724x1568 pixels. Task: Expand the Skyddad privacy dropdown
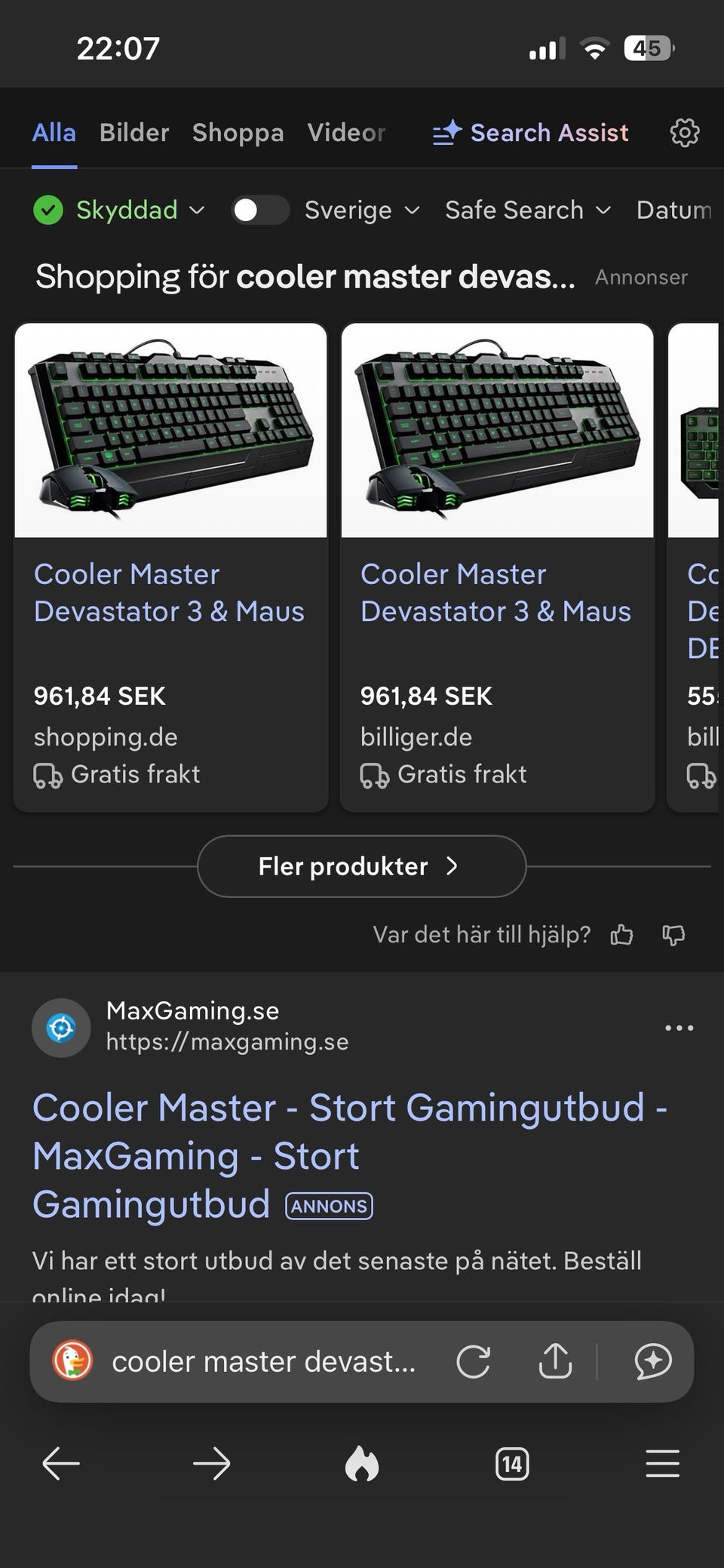[119, 210]
